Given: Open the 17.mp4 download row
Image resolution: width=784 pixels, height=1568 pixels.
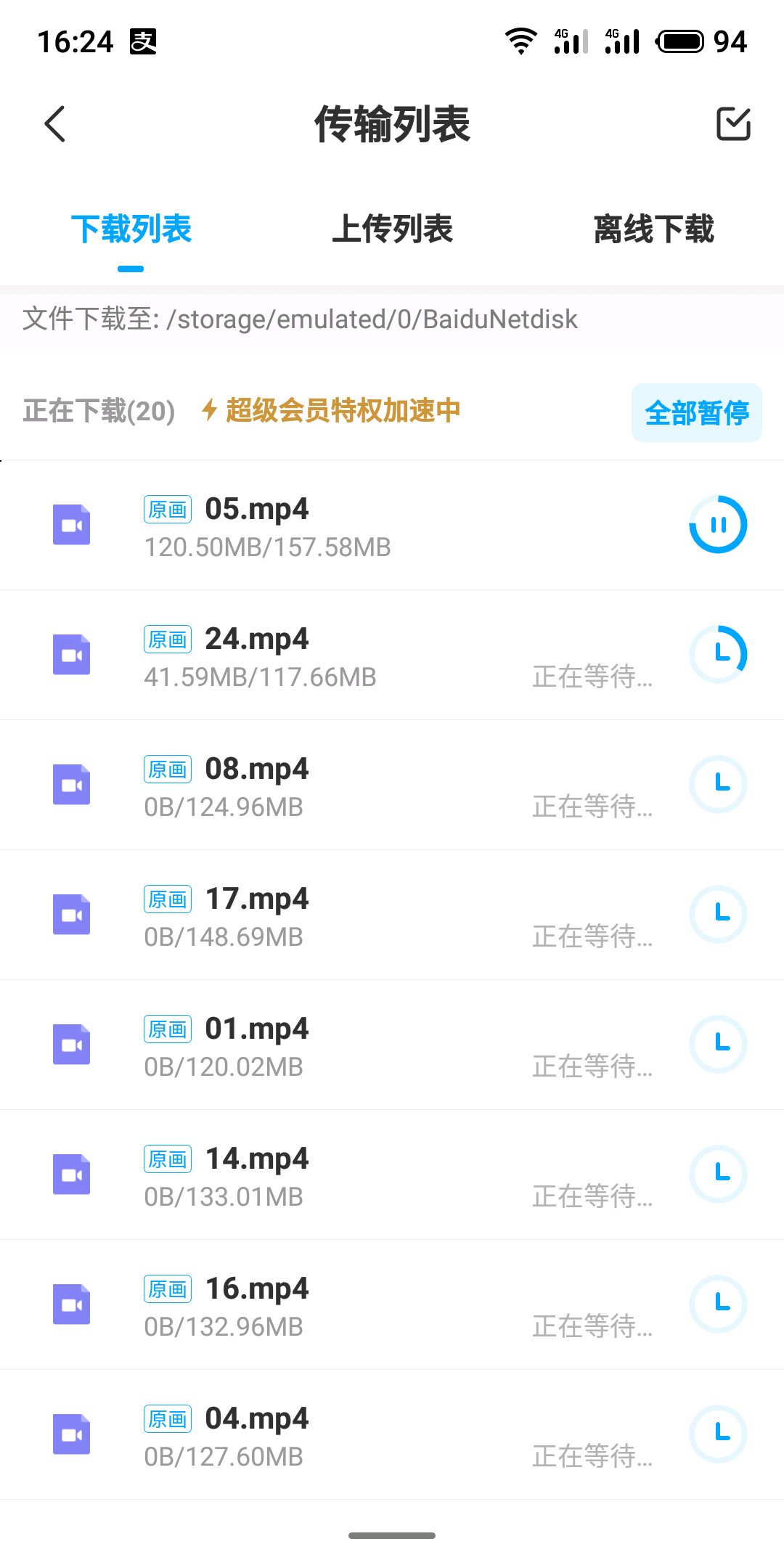Looking at the screenshot, I should point(392,915).
